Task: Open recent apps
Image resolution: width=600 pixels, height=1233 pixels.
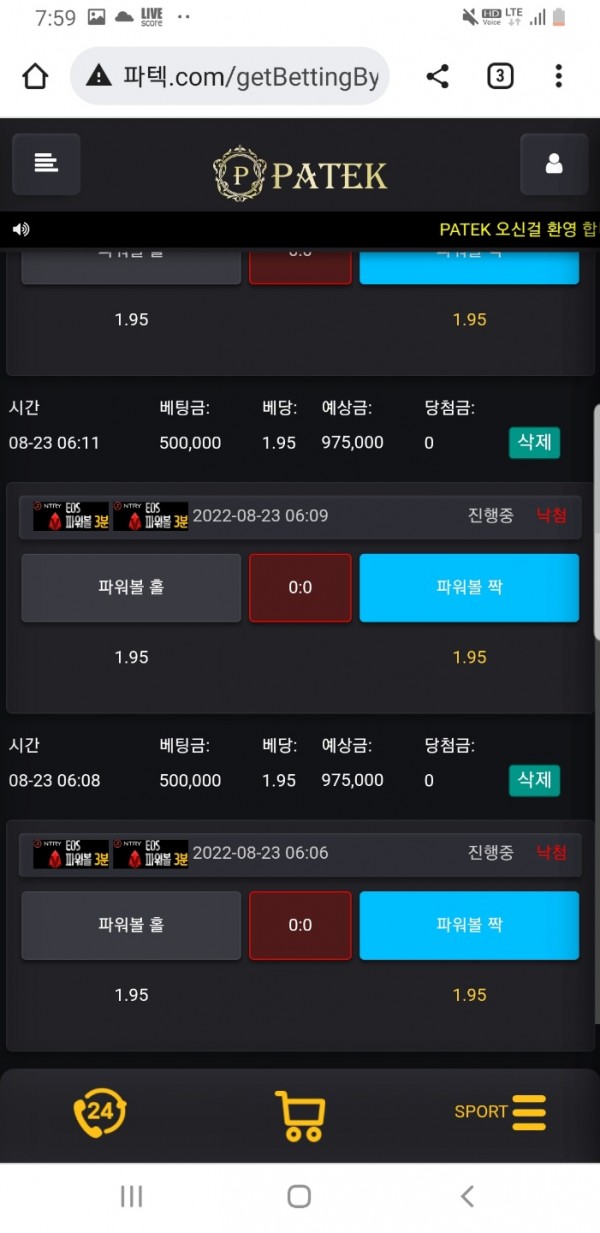Action: (x=131, y=1196)
